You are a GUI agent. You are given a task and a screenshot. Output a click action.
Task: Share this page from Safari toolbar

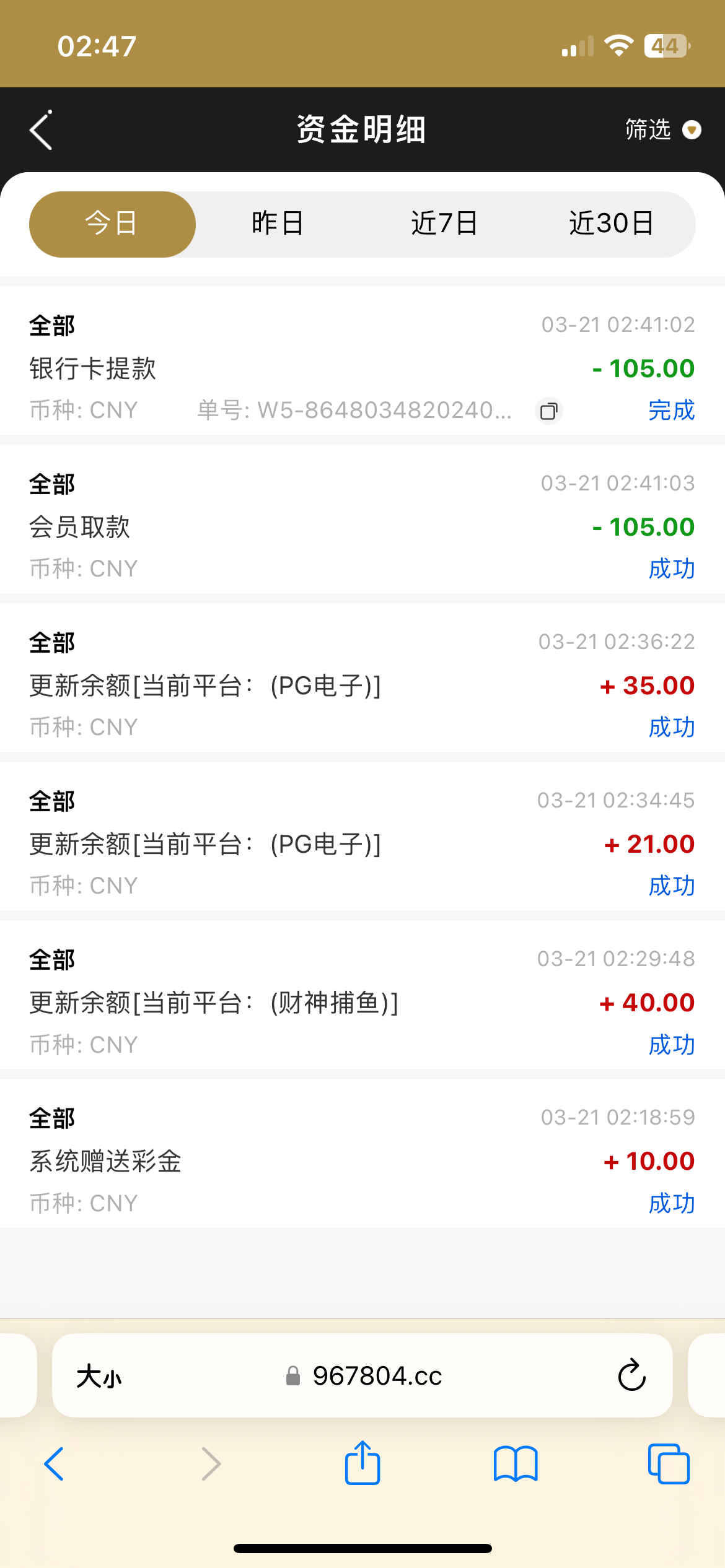(362, 1464)
